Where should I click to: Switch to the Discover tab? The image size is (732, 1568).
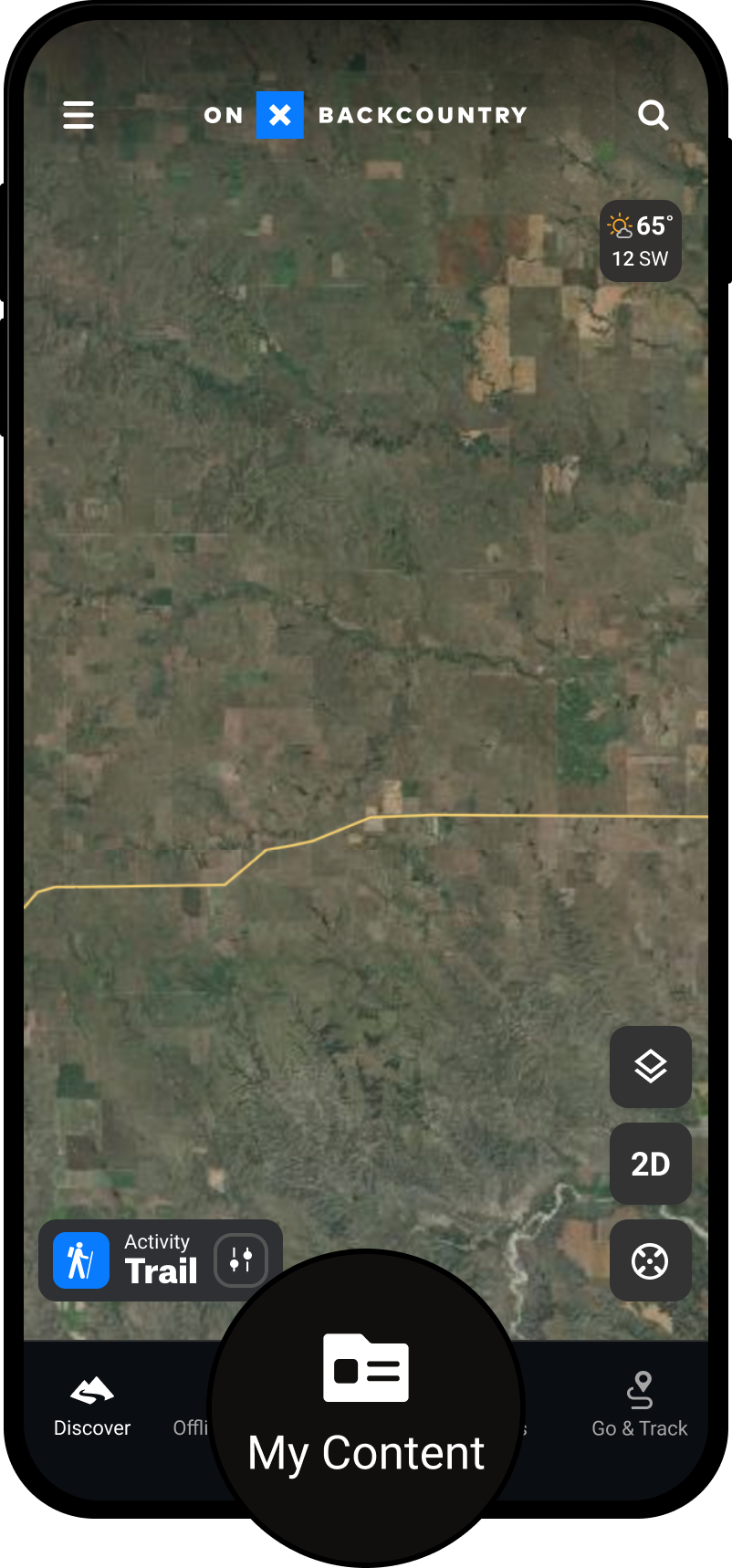tap(92, 1406)
